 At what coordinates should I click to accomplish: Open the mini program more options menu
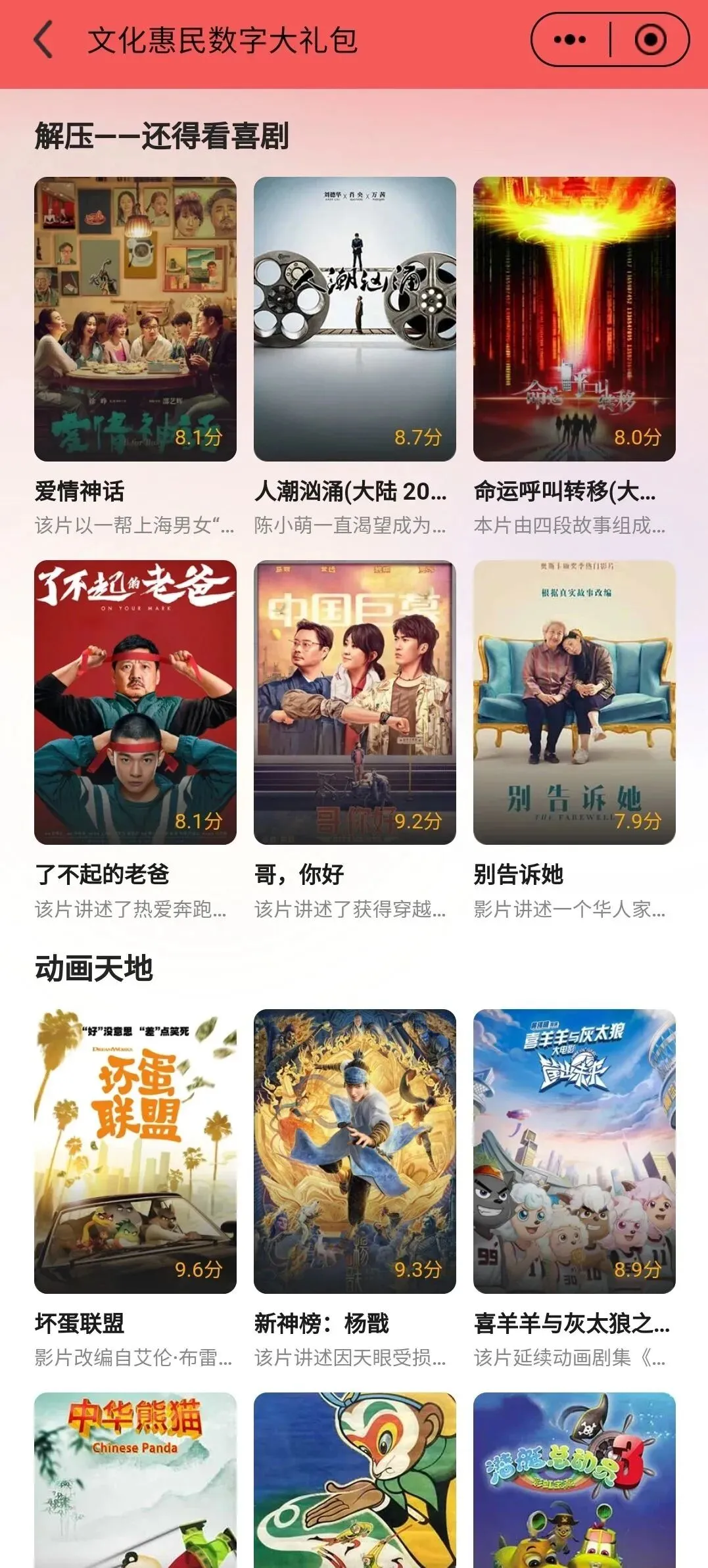pyautogui.click(x=570, y=40)
